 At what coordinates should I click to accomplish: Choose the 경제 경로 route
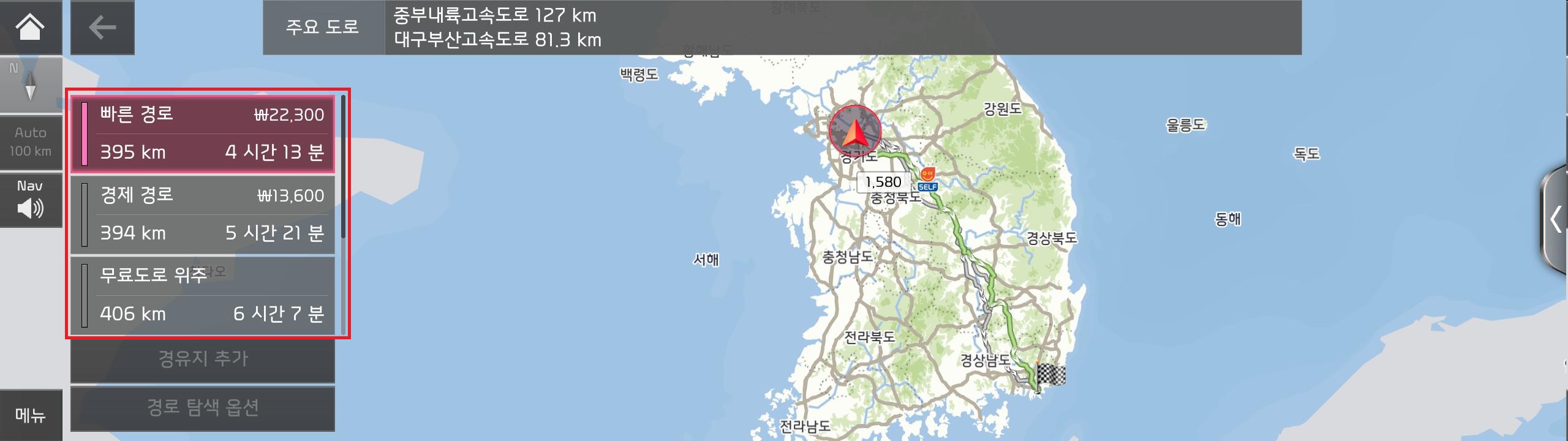tap(203, 214)
